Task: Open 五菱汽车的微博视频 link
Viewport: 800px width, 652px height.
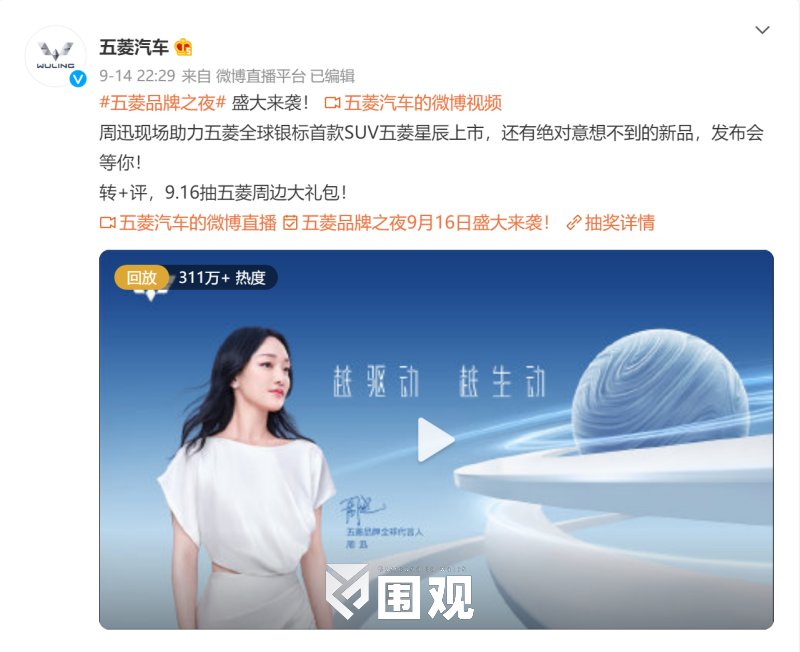Action: point(414,102)
